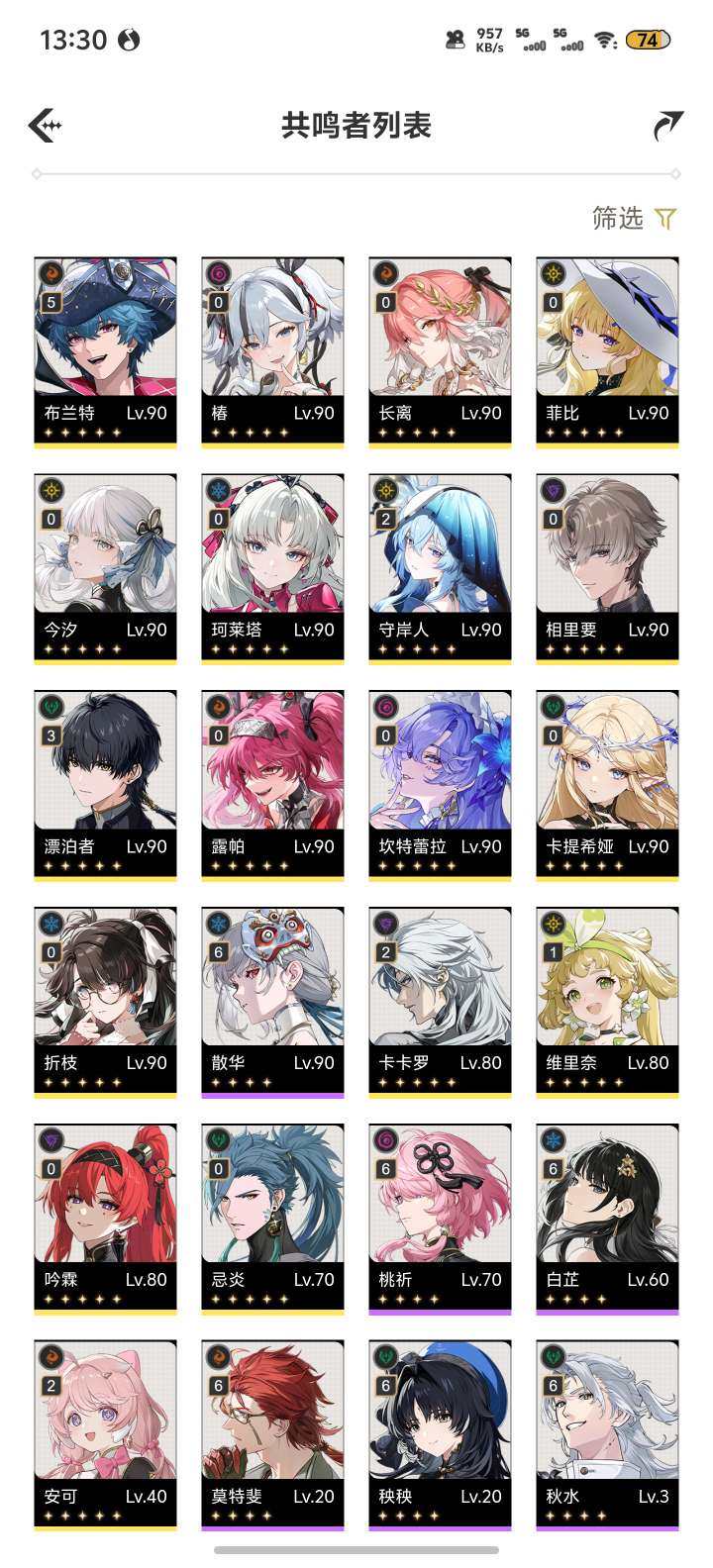713x1568 pixels.
Task: Tap the 今汐 resonator card
Action: pos(105,568)
